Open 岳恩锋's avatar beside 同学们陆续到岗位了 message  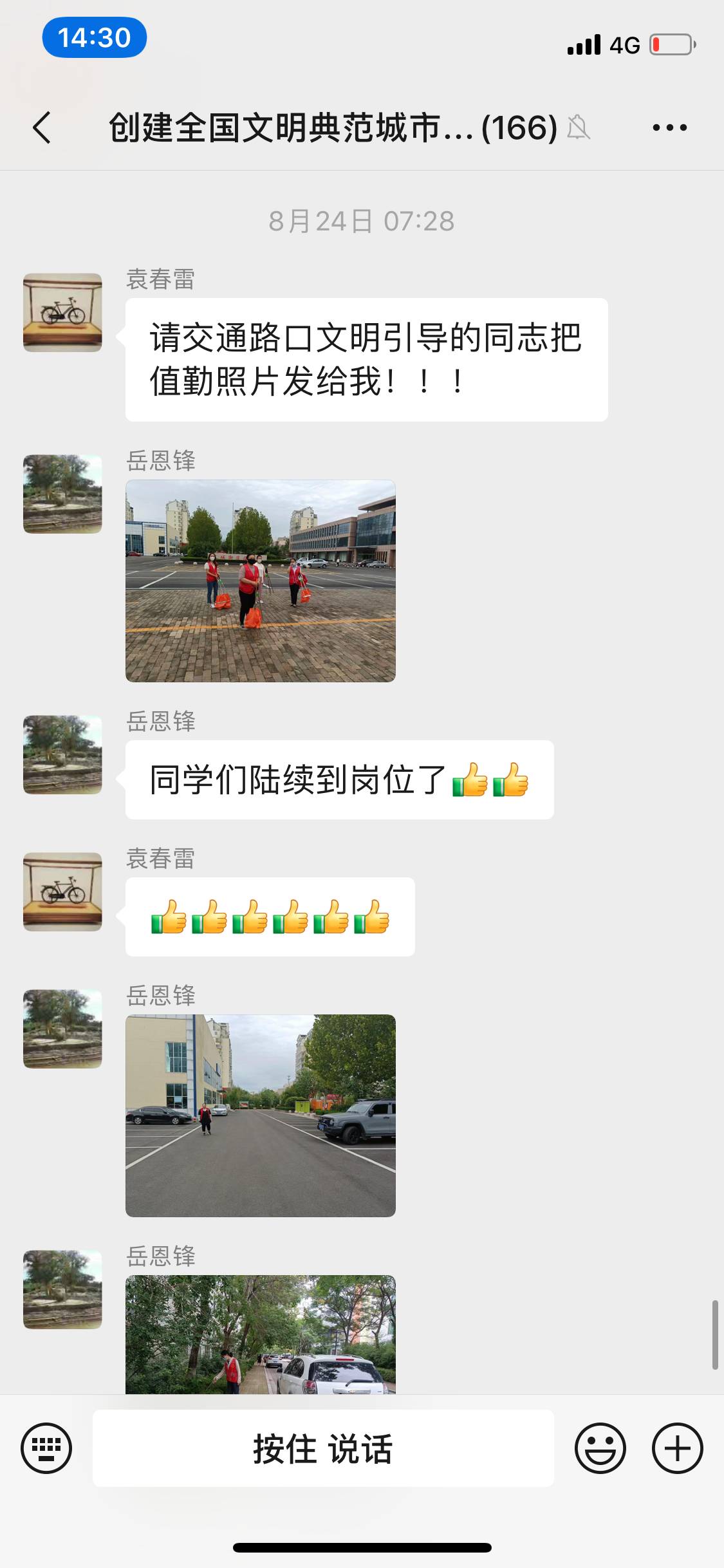pos(62,754)
